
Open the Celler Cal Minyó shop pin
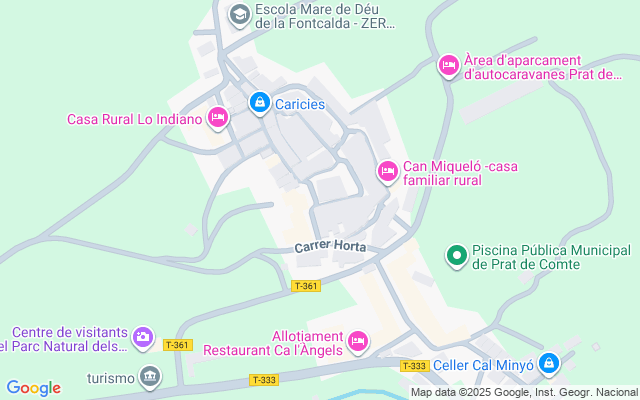point(548,364)
